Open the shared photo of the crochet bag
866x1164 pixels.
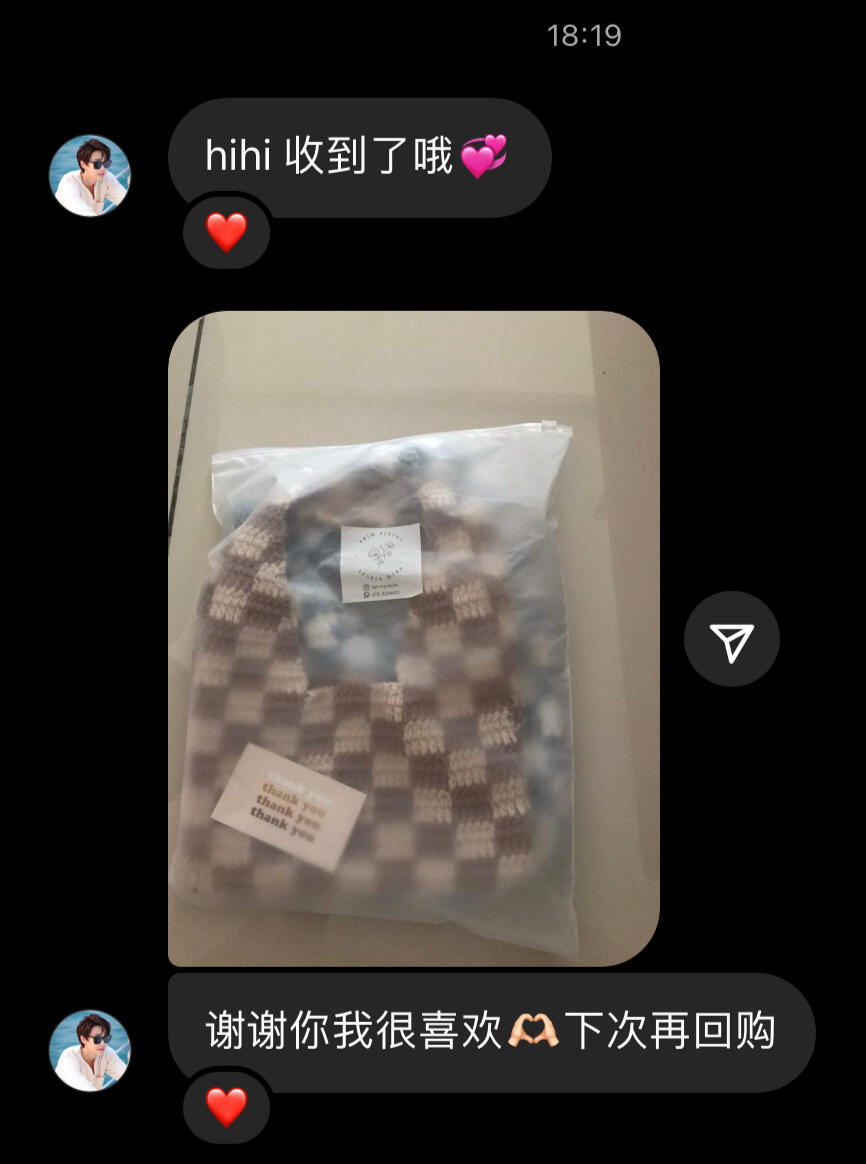click(x=413, y=638)
